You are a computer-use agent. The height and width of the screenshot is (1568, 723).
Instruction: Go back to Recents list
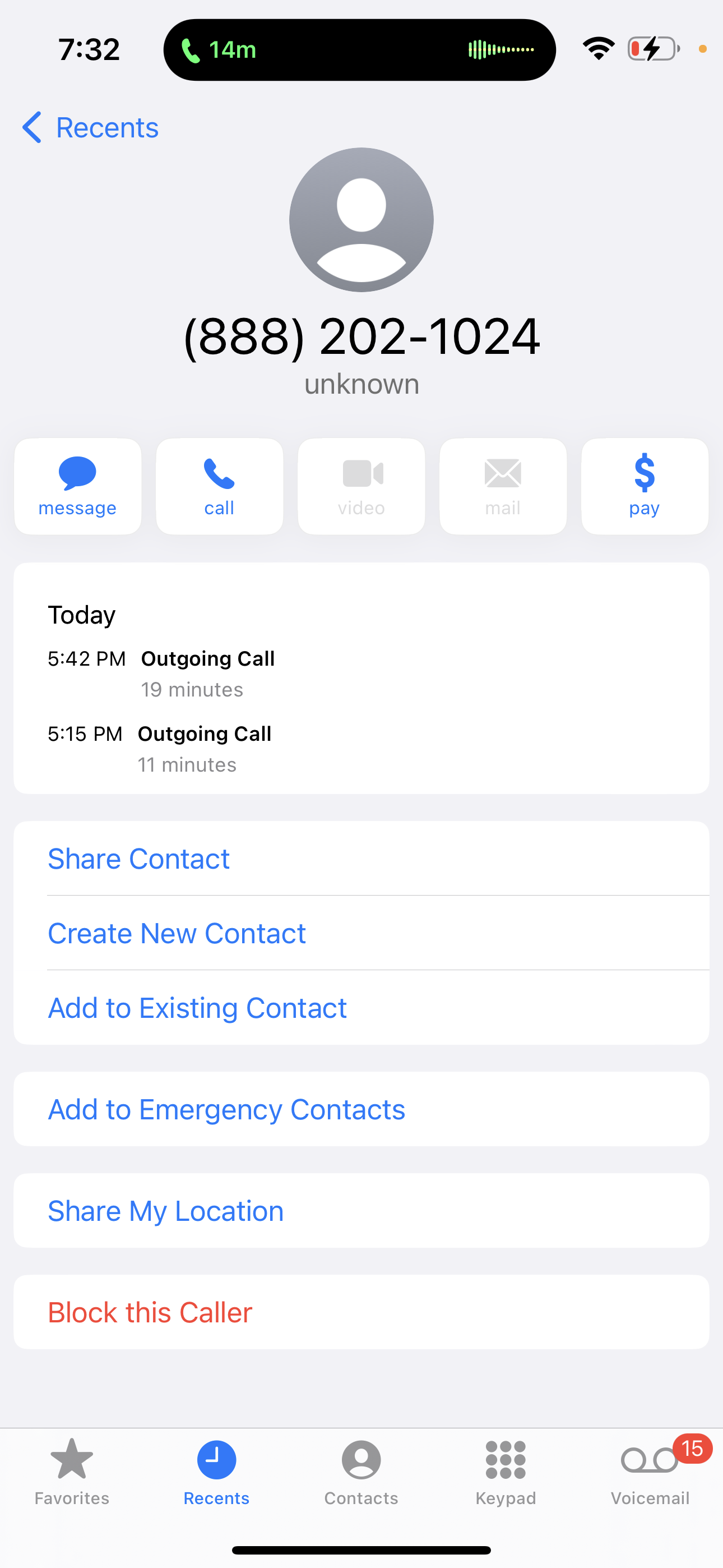click(x=90, y=128)
